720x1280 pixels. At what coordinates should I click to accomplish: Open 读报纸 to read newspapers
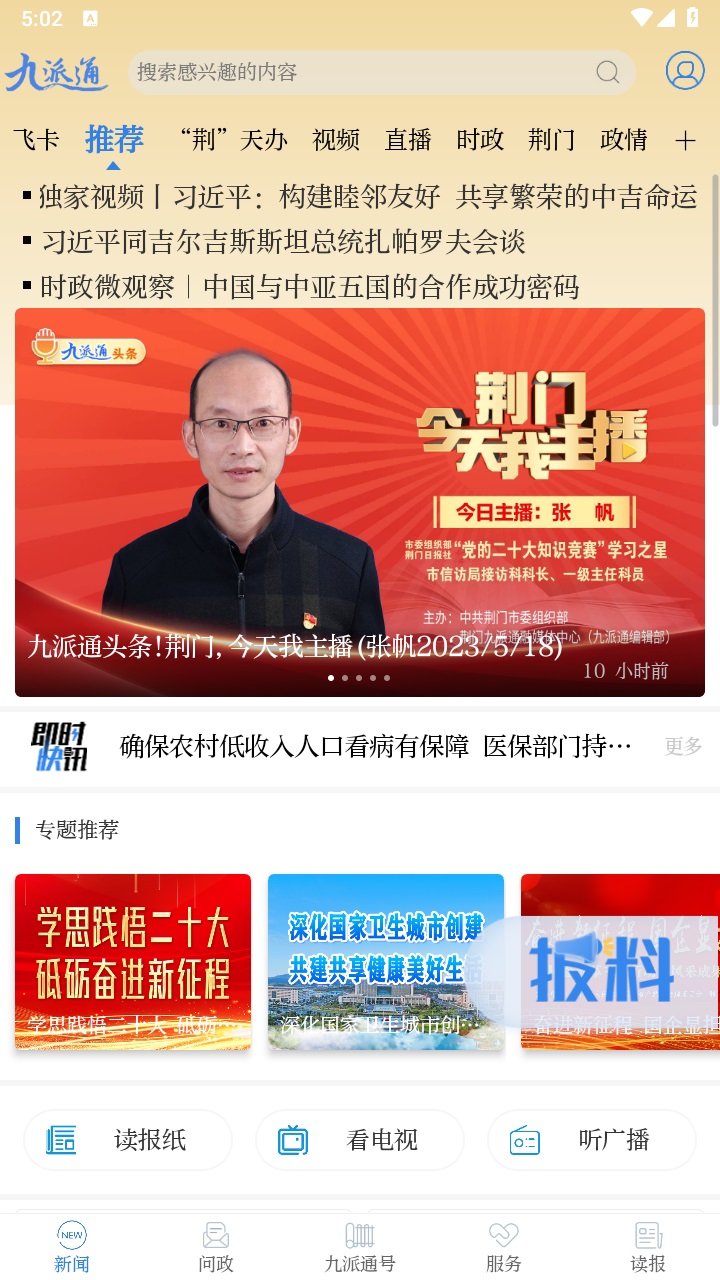(x=128, y=1140)
